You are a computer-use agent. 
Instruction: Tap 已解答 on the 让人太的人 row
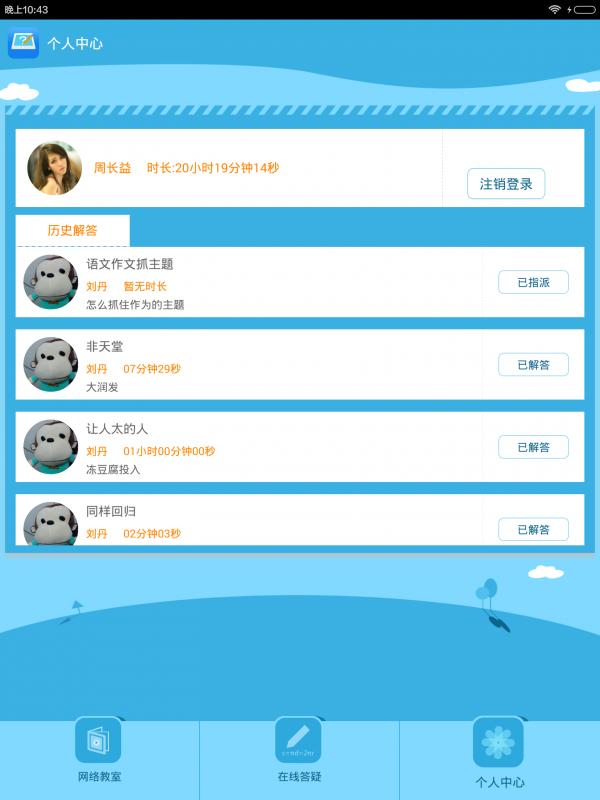(533, 447)
